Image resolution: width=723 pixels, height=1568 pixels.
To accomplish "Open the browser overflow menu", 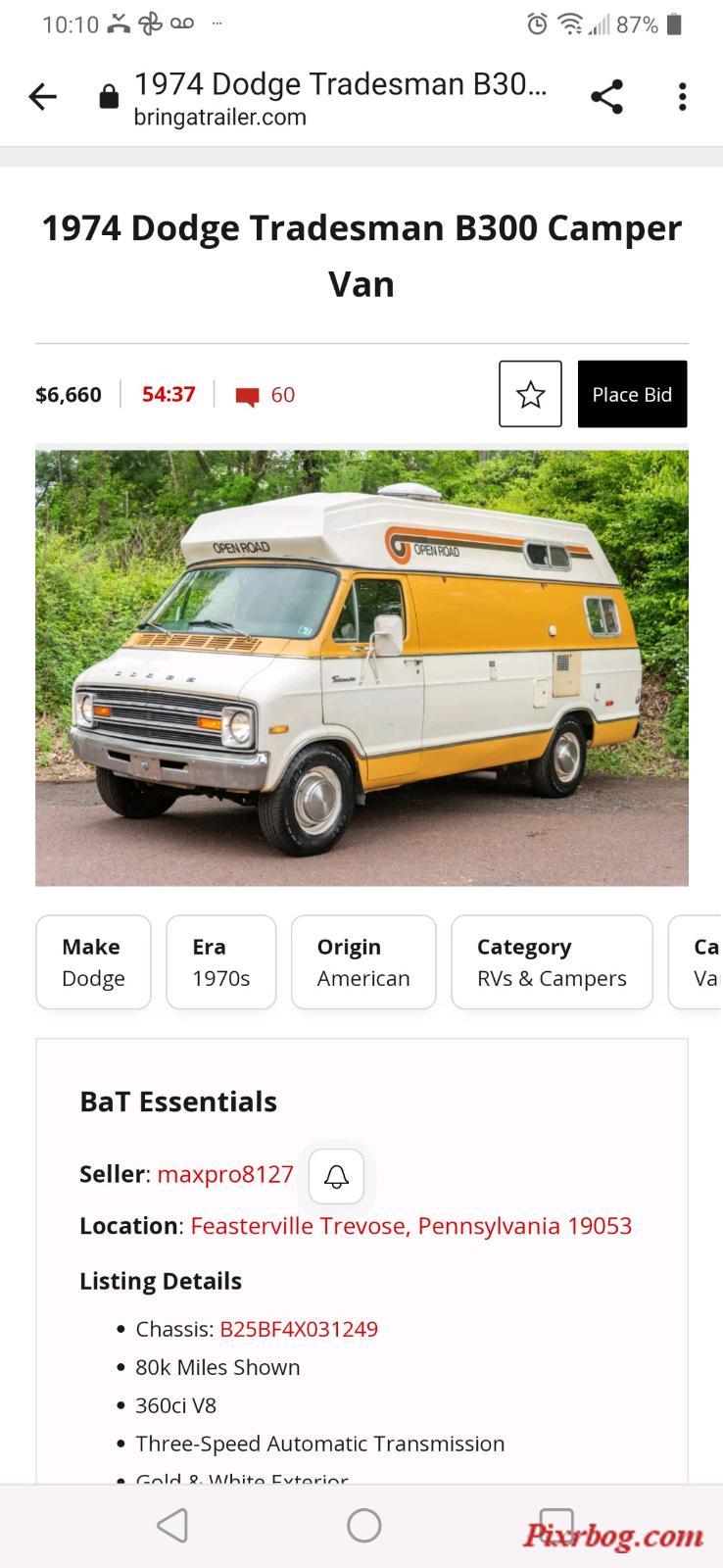I will coord(682,97).
